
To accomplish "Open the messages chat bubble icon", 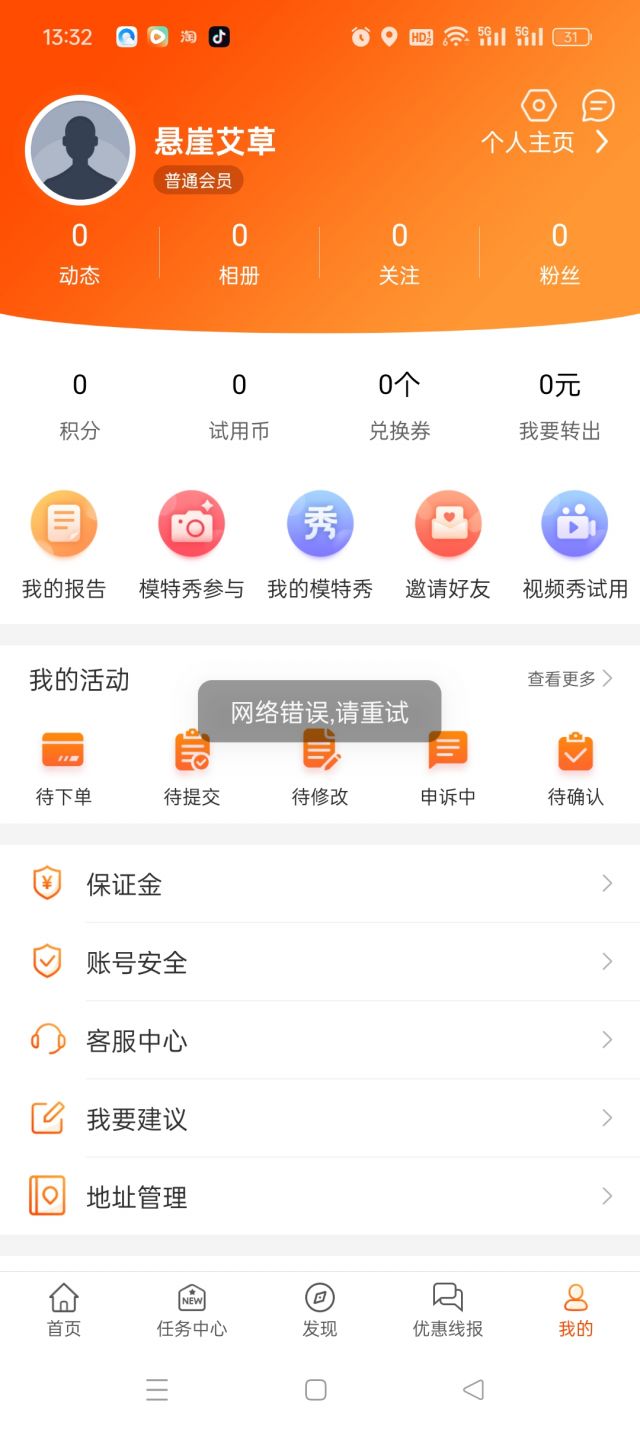I will [598, 105].
